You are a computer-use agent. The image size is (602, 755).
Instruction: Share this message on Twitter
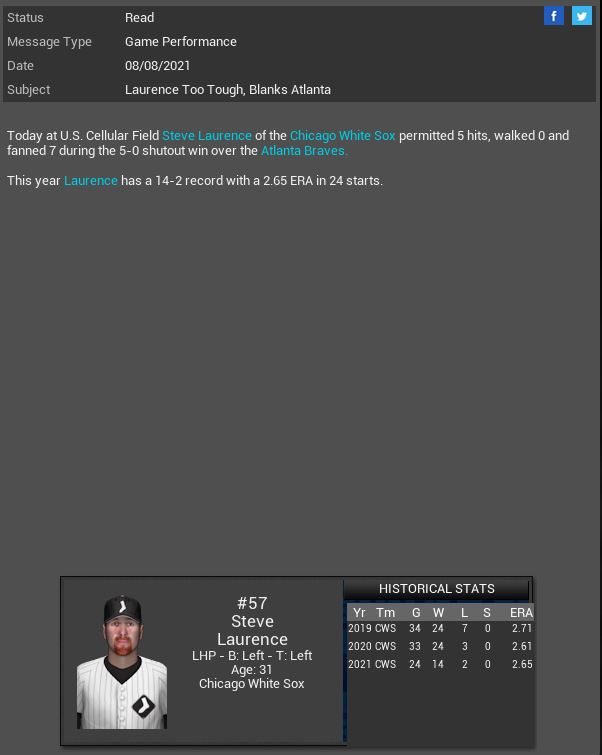click(x=582, y=16)
